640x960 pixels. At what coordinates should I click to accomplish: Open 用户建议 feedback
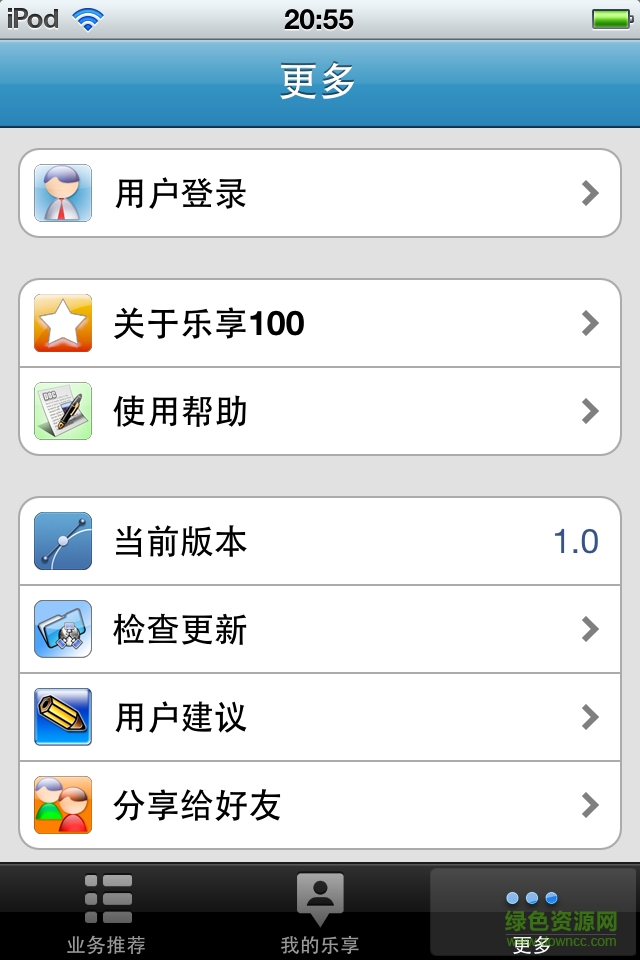click(320, 717)
